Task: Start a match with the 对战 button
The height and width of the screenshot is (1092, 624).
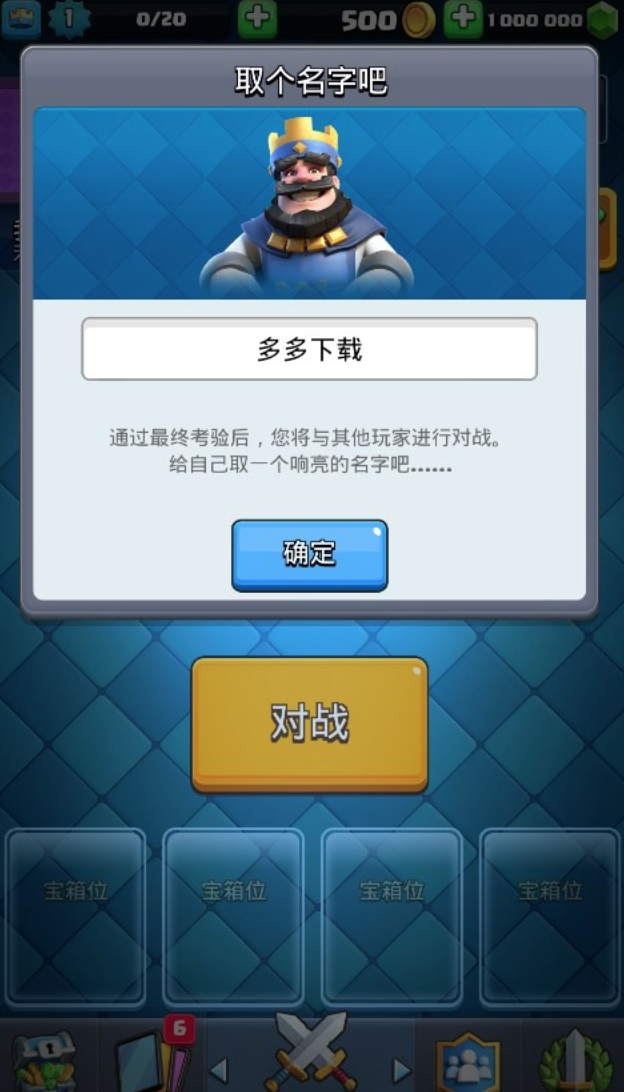Action: click(x=309, y=724)
